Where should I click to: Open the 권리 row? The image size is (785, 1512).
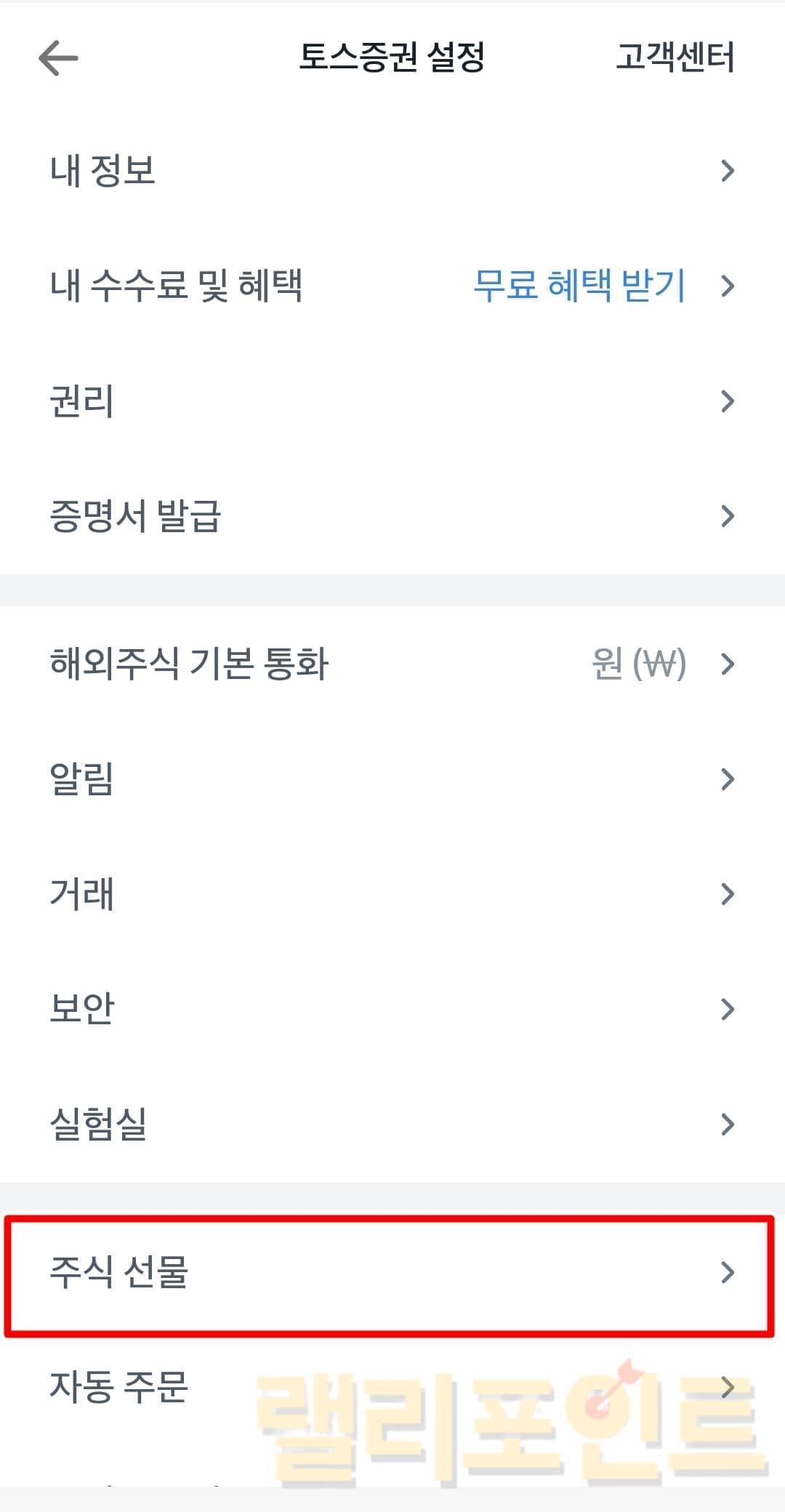pos(392,401)
